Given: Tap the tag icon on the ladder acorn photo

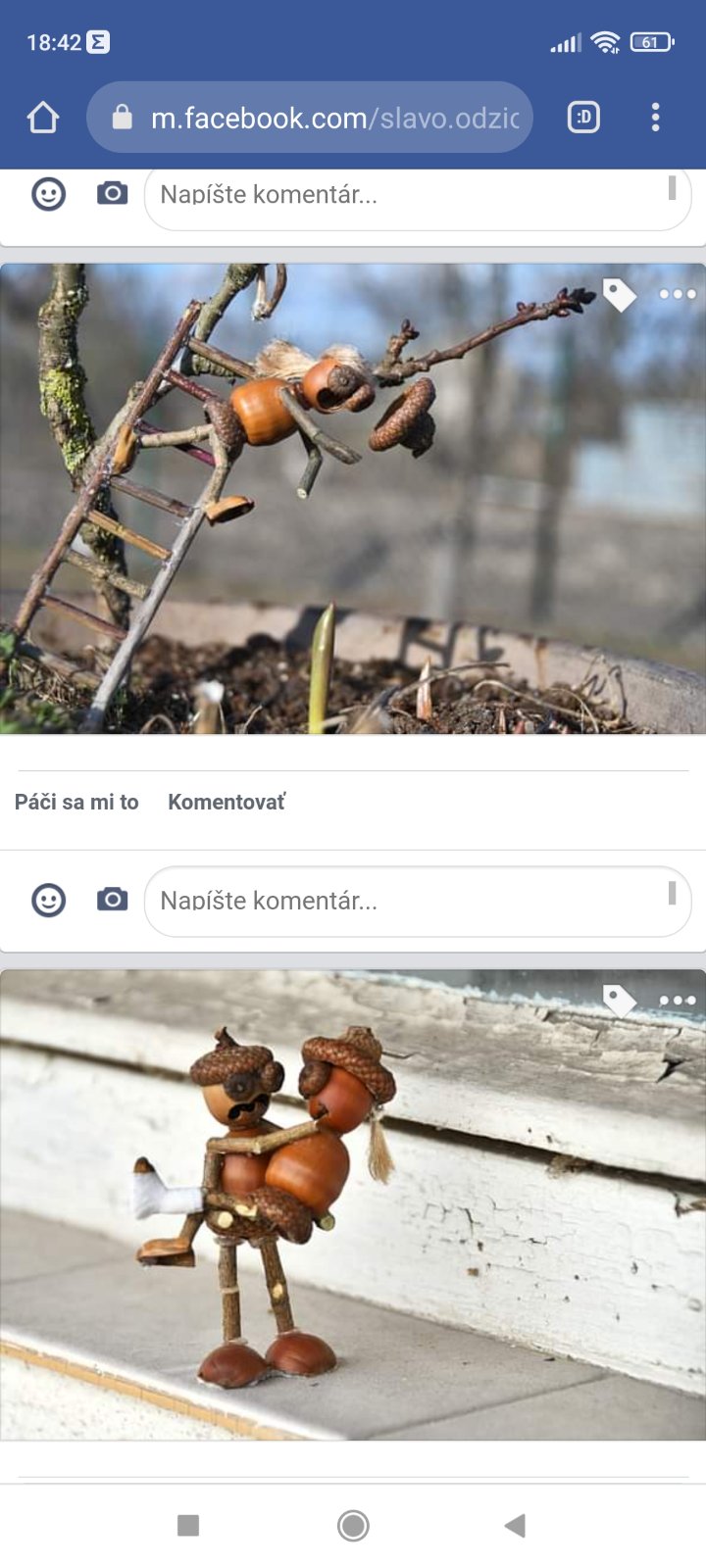Looking at the screenshot, I should tap(619, 294).
